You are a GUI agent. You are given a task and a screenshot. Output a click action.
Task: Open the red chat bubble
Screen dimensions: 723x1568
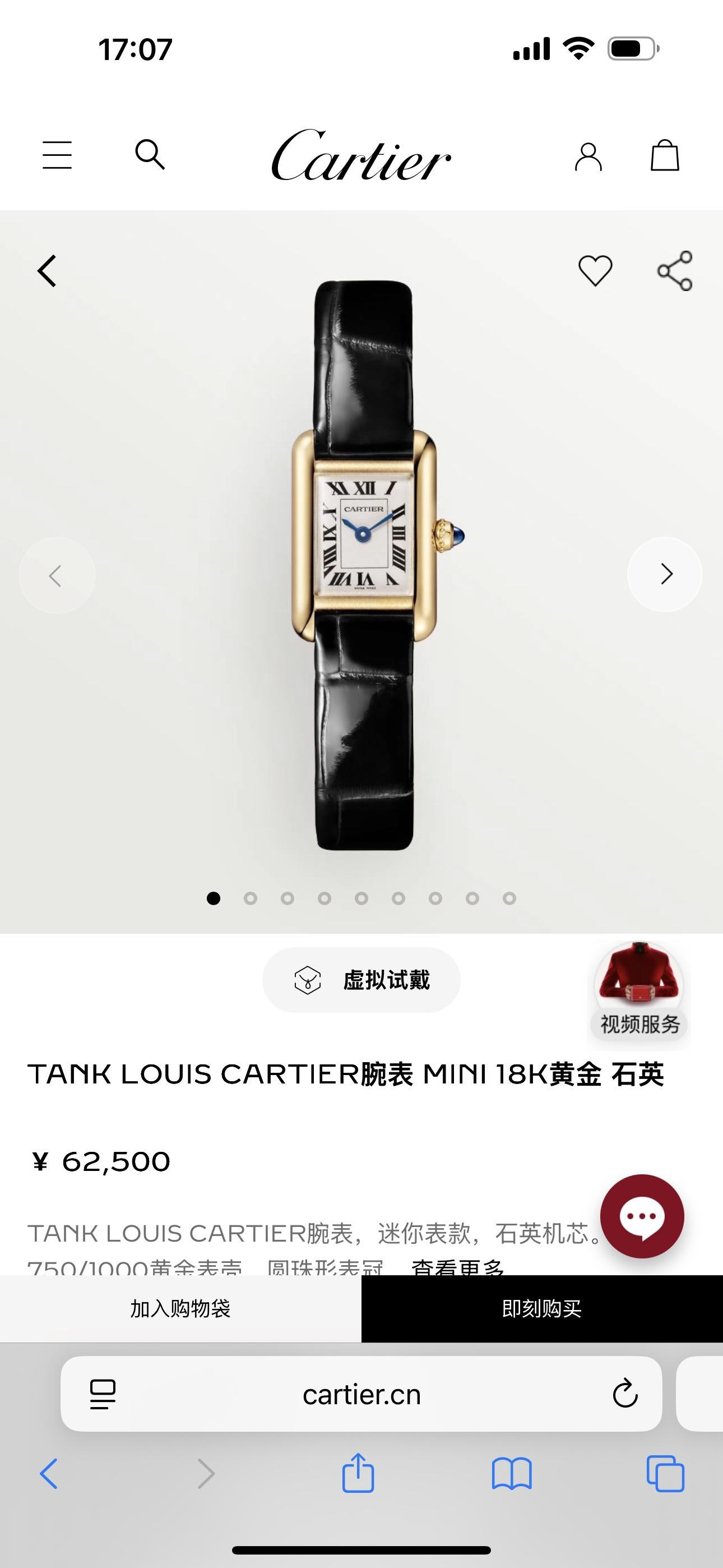point(642,1217)
